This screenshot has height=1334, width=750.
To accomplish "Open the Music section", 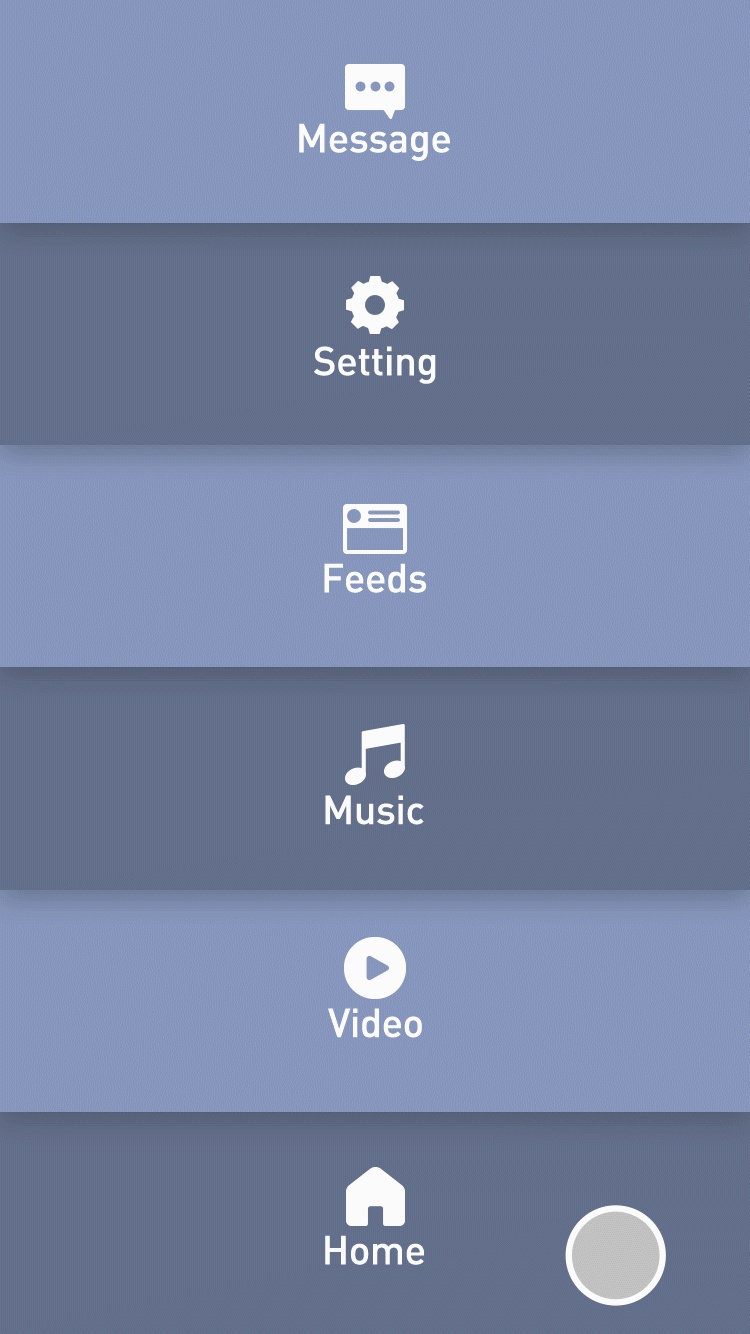I will pyautogui.click(x=374, y=778).
